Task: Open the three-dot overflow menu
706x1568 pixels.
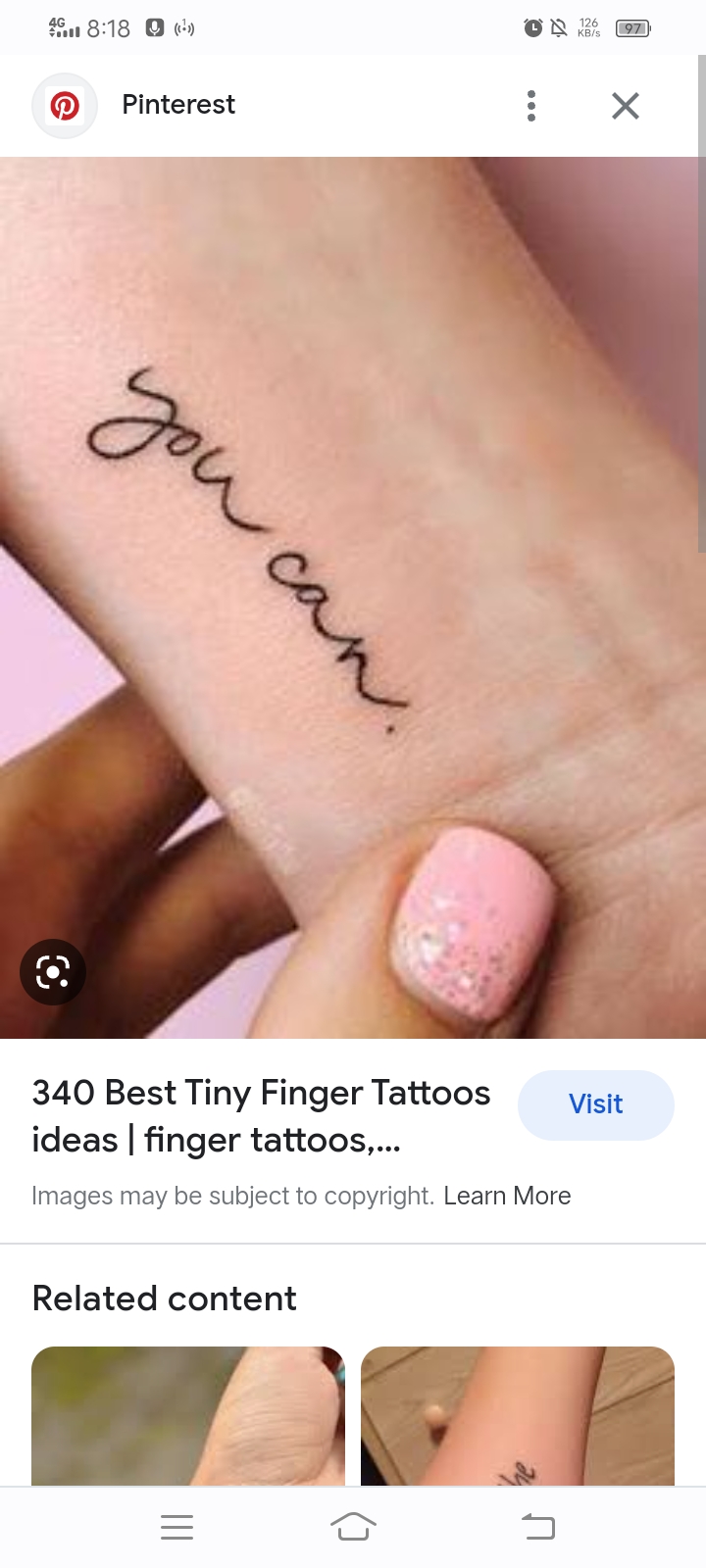Action: point(531,106)
